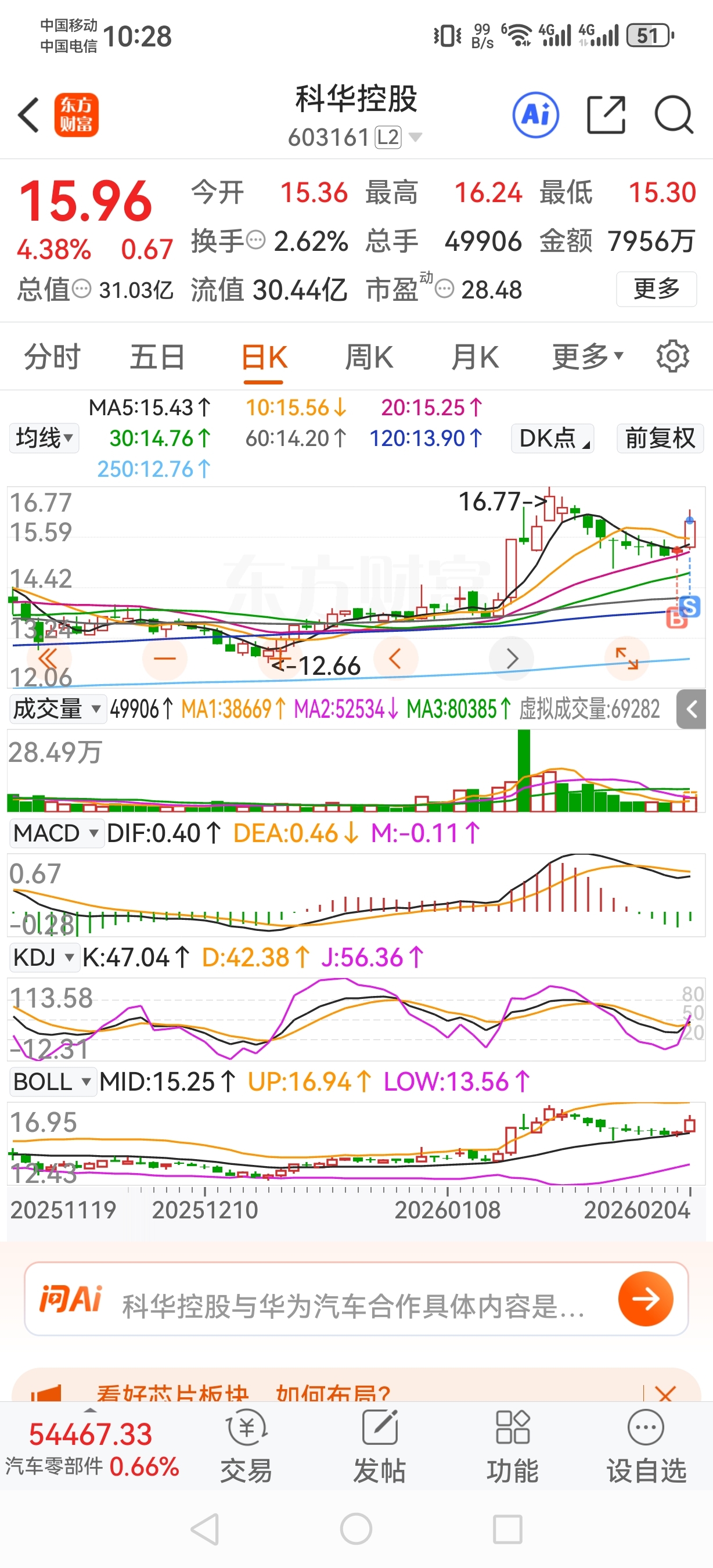Open 交易 in the bottom bar
The height and width of the screenshot is (1568, 713).
click(246, 1445)
